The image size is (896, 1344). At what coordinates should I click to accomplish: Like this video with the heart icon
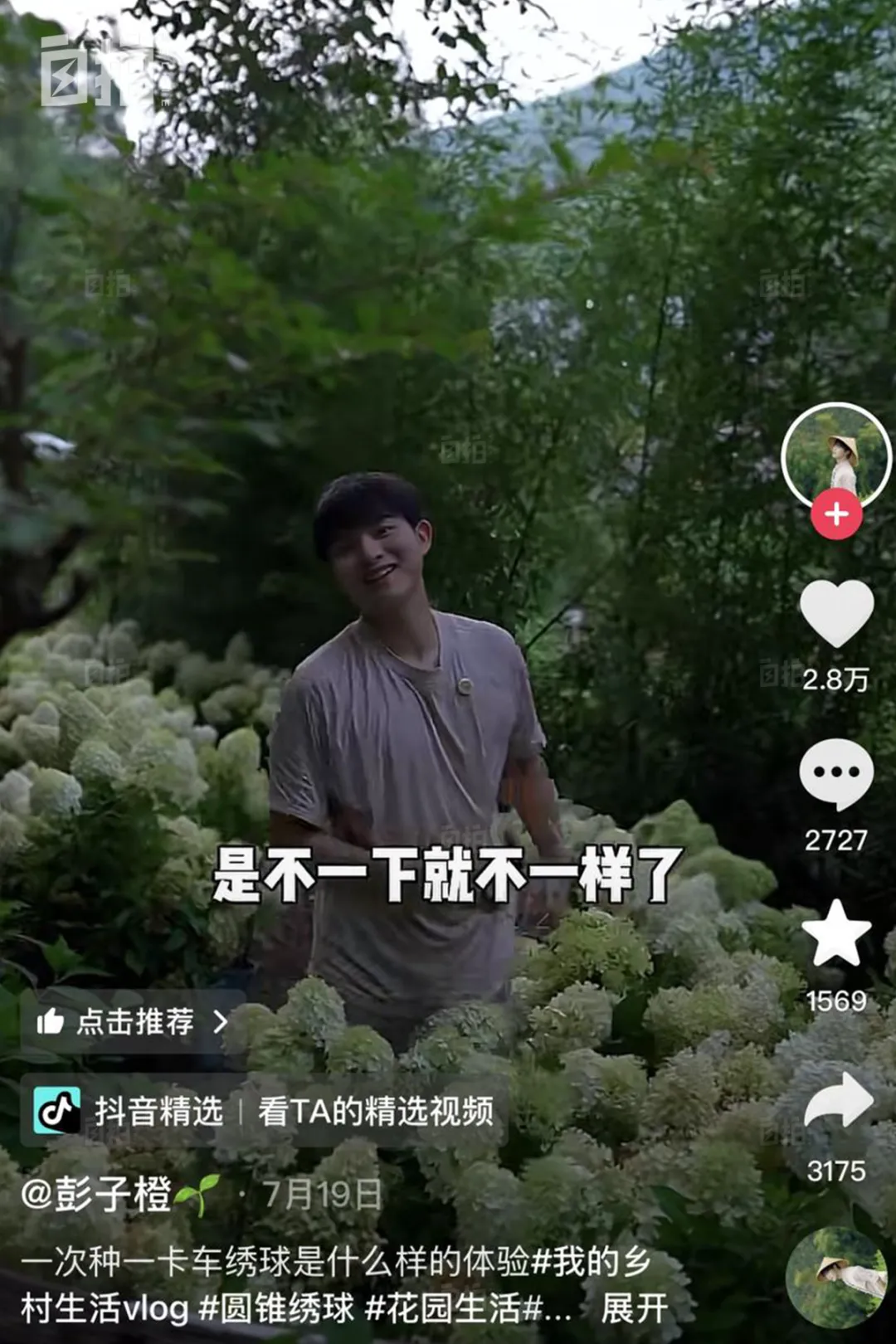836,614
